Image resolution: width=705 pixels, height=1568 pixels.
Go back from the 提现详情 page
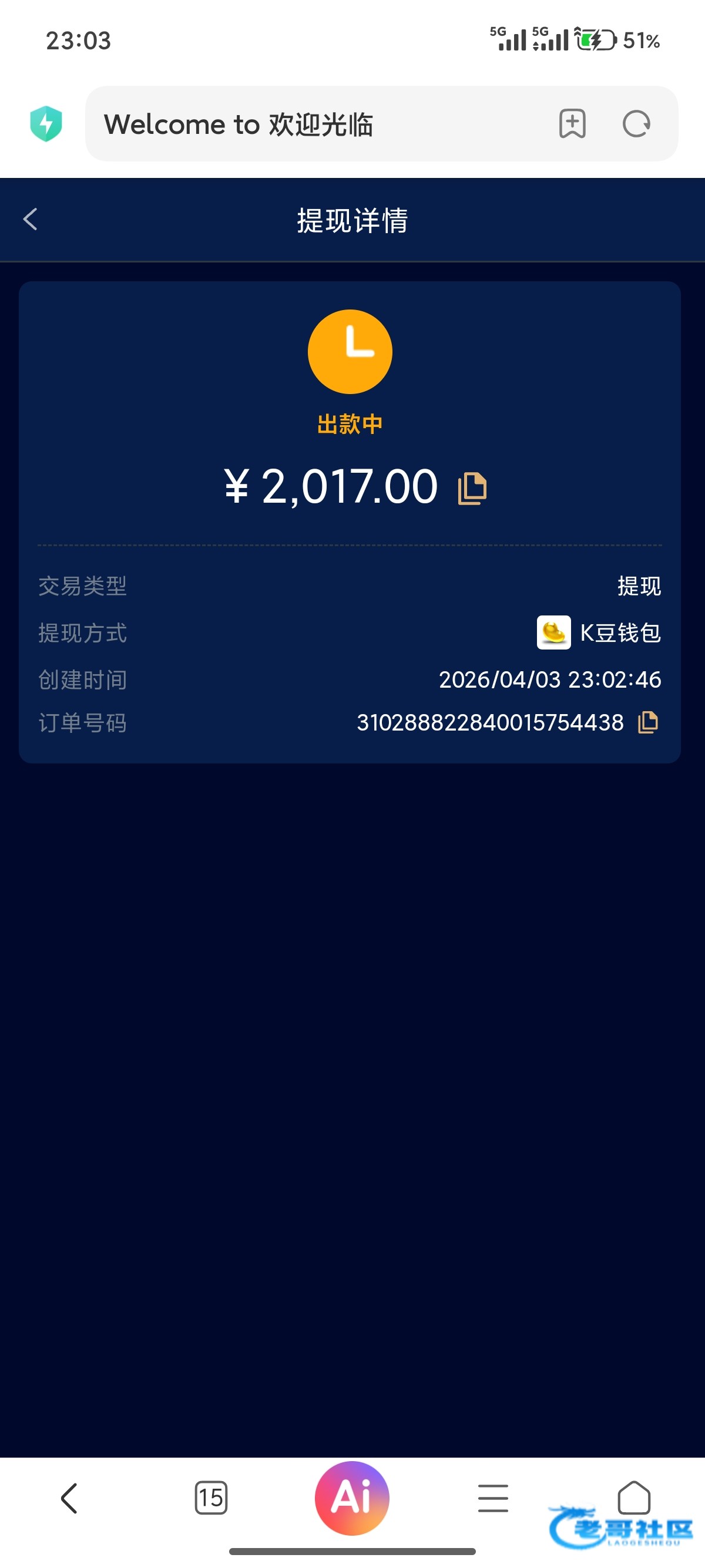point(31,219)
